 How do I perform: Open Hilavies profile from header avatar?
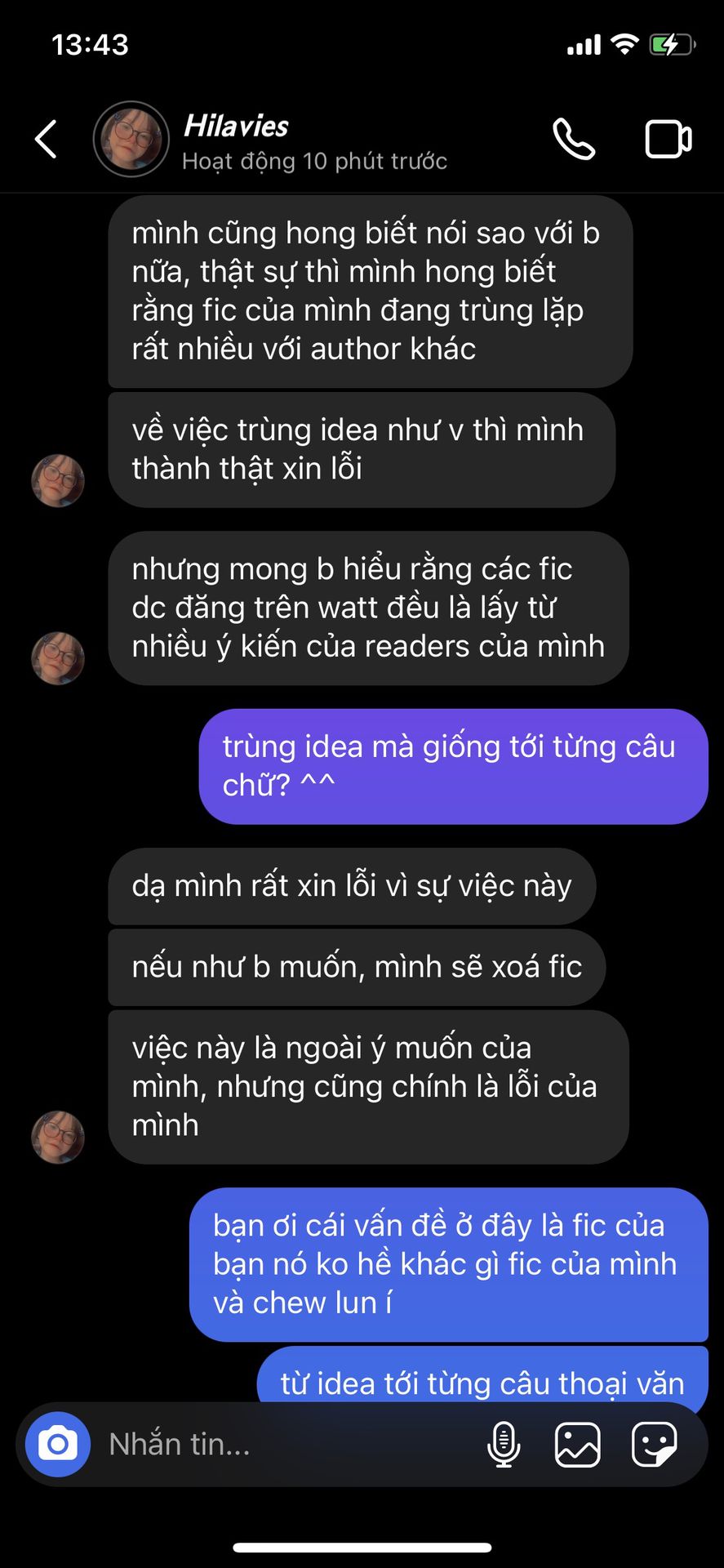click(131, 139)
